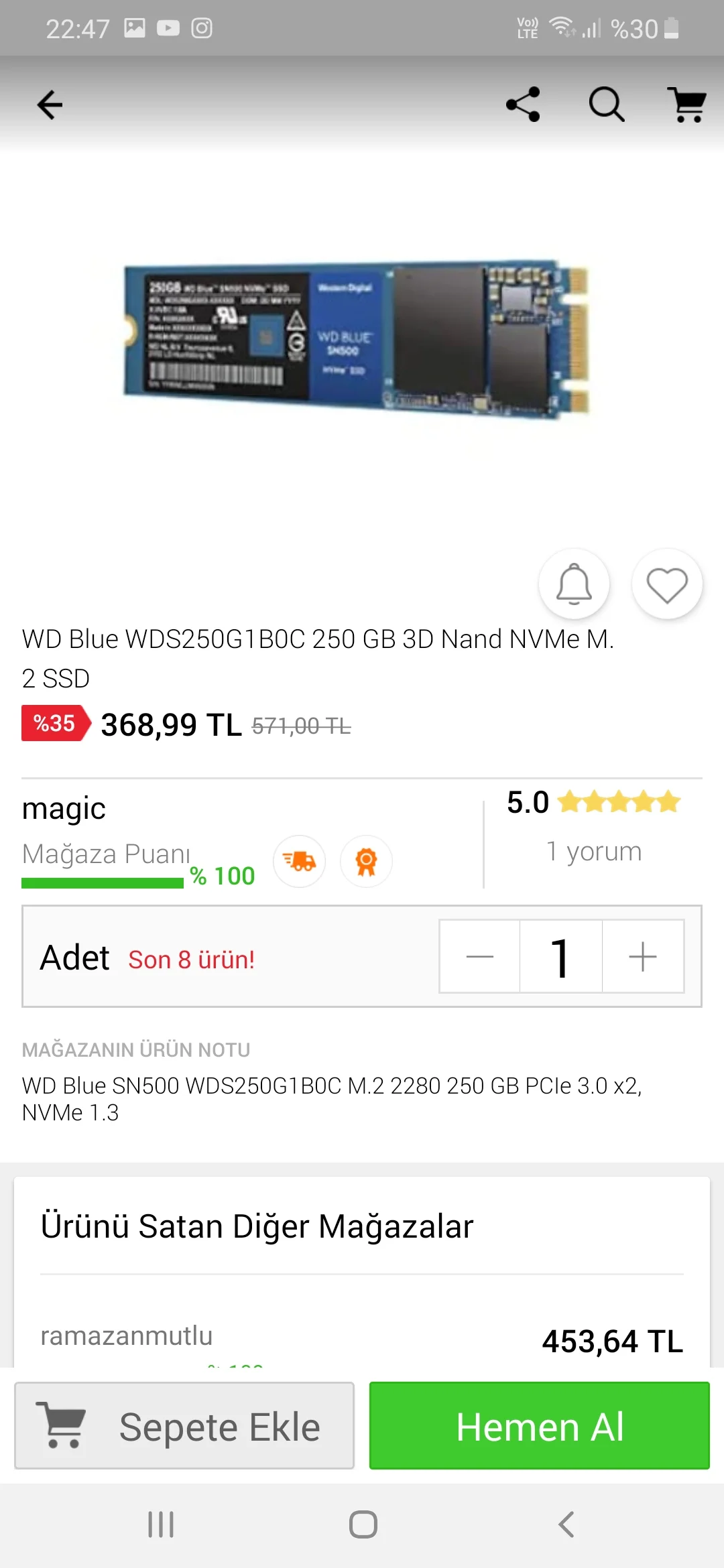Screen dimensions: 724x1568
Task: Select the ramazanmutlu seller offer
Action: [x=362, y=1337]
